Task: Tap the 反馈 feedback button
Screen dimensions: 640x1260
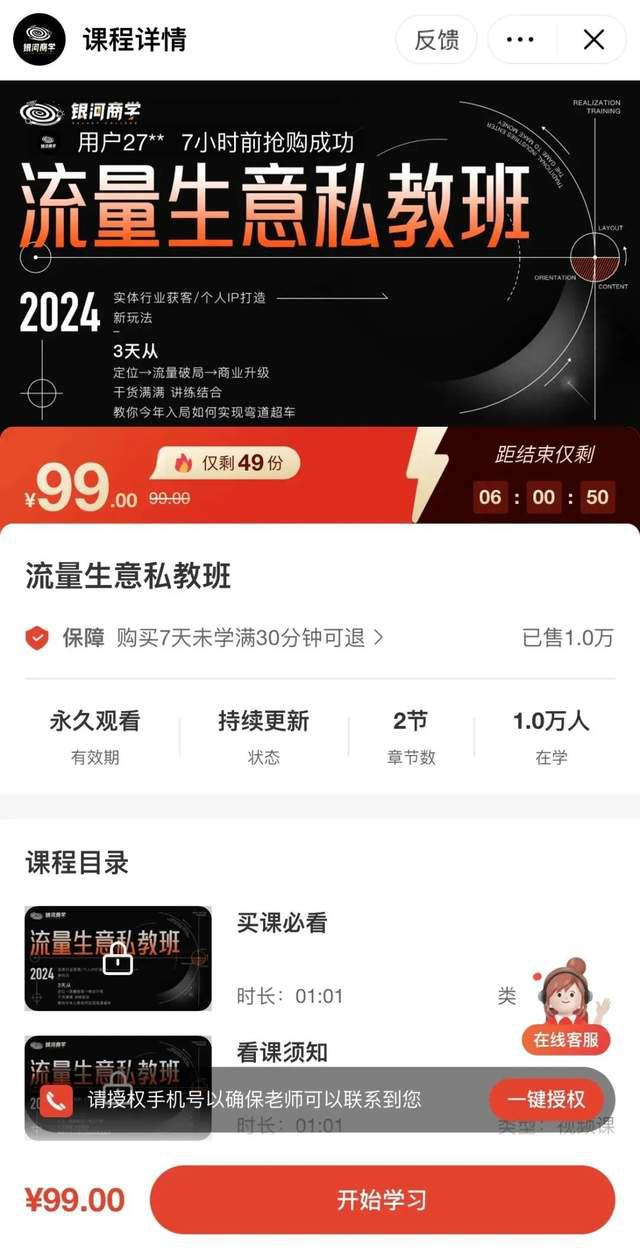Action: (437, 40)
